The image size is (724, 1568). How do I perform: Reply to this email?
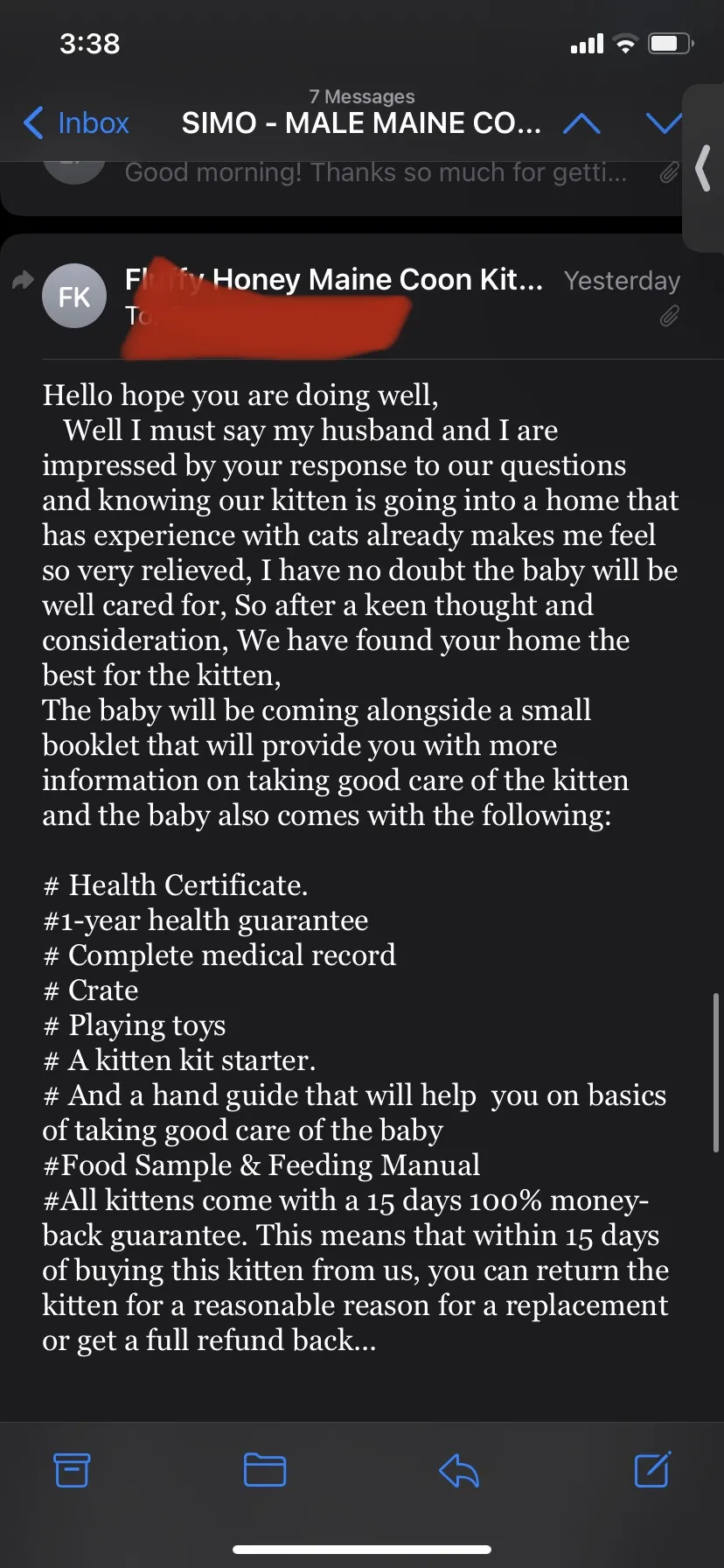pos(459,1470)
